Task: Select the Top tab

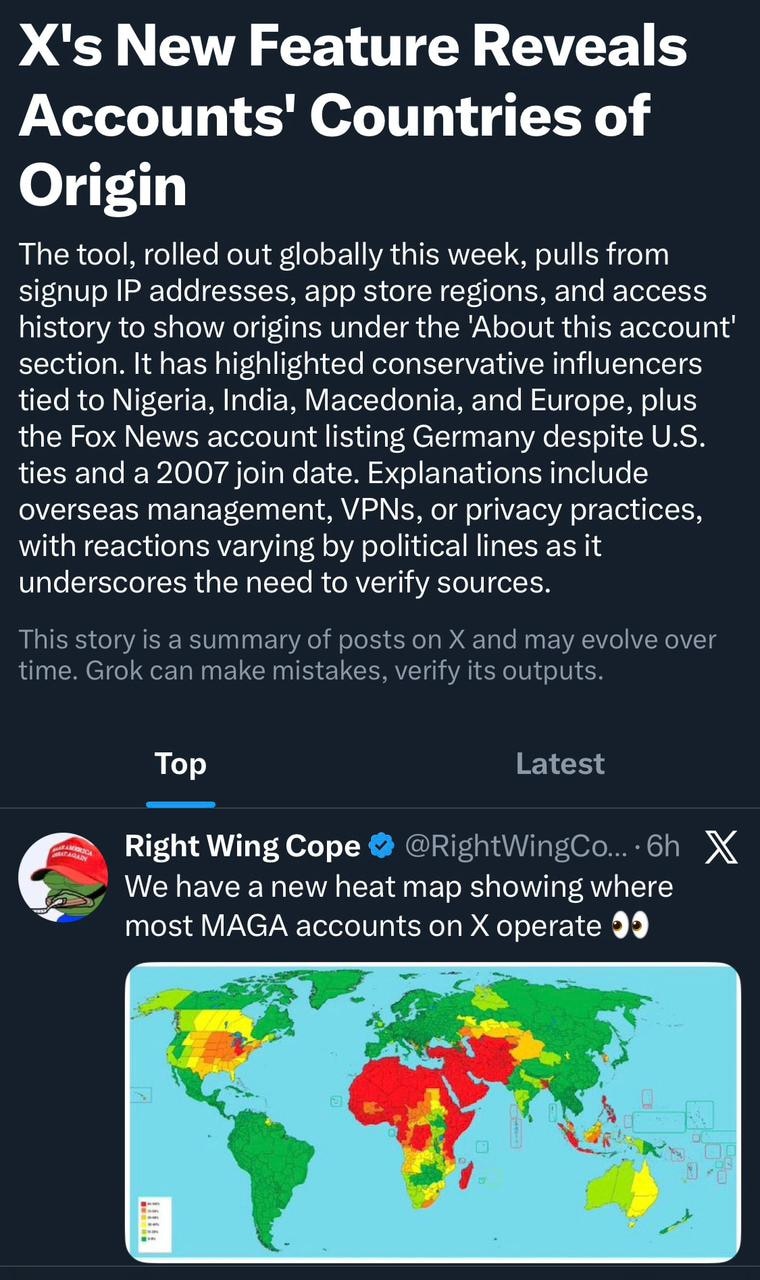Action: [x=180, y=764]
